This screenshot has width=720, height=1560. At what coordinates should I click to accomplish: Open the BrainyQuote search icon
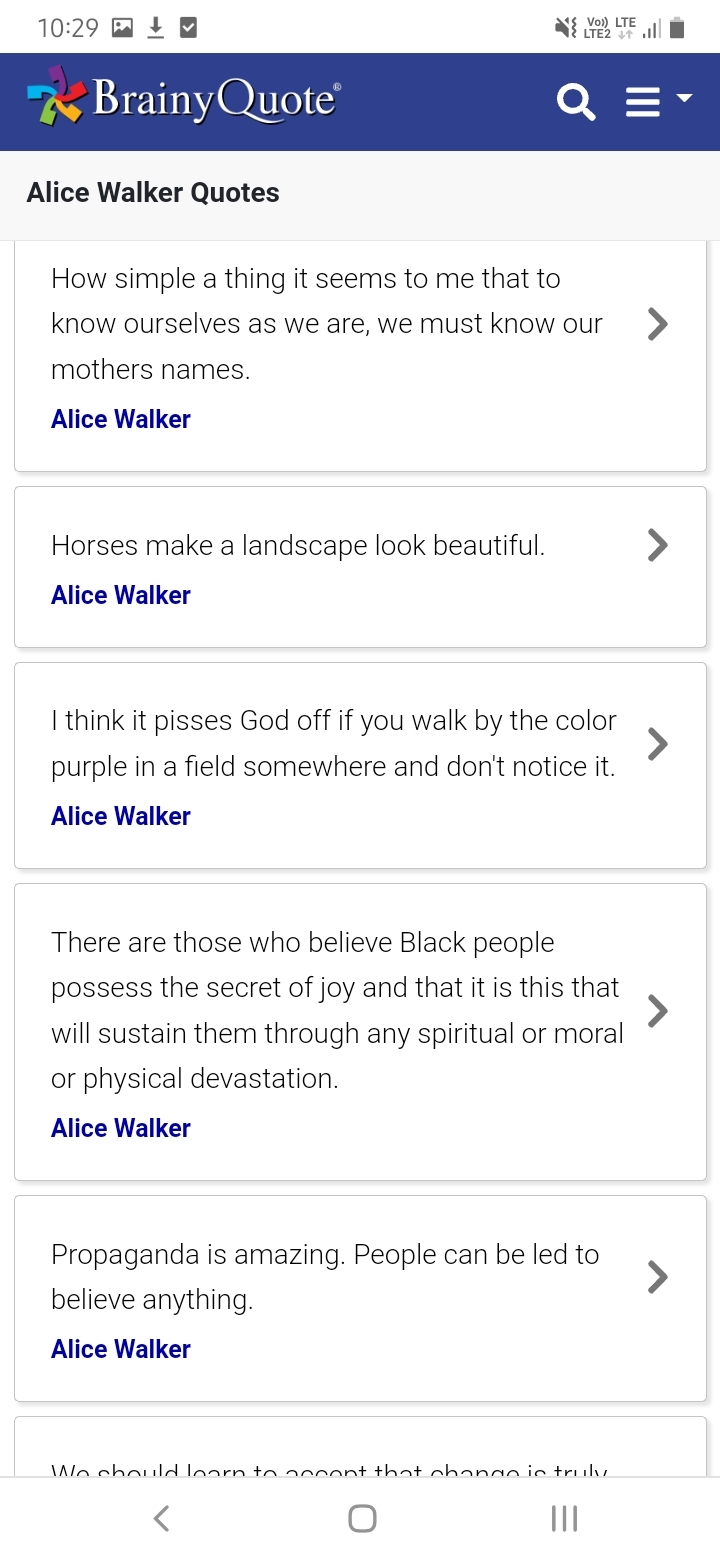coord(576,102)
